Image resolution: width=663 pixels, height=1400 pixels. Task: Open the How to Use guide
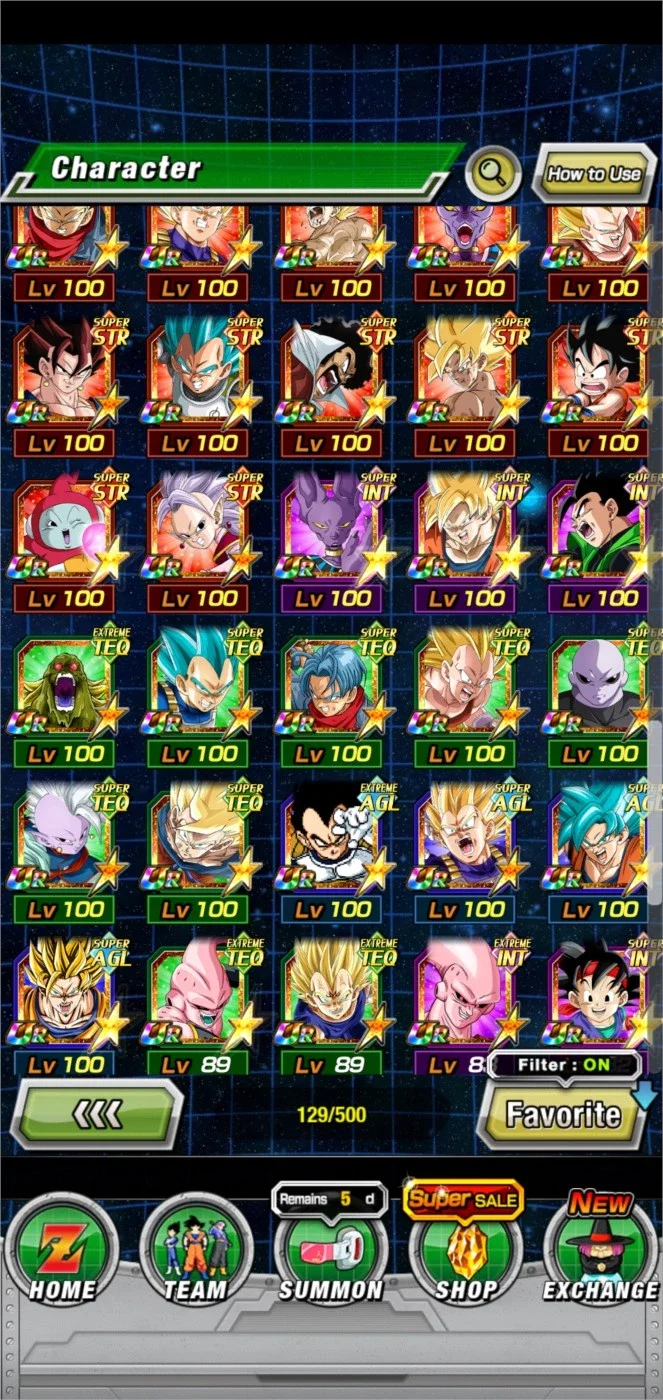click(594, 174)
